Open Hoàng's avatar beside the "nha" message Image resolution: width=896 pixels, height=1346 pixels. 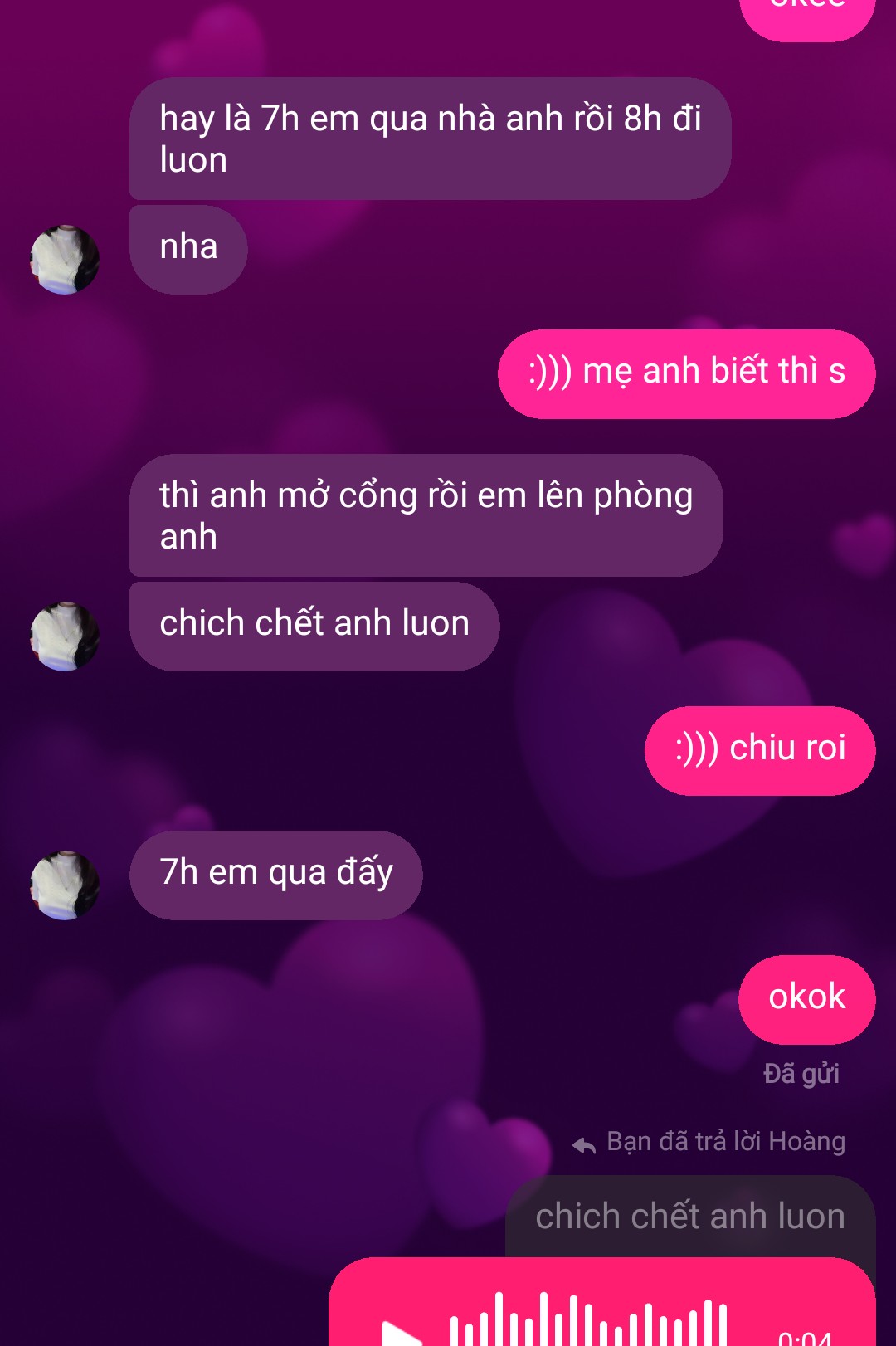tap(65, 259)
